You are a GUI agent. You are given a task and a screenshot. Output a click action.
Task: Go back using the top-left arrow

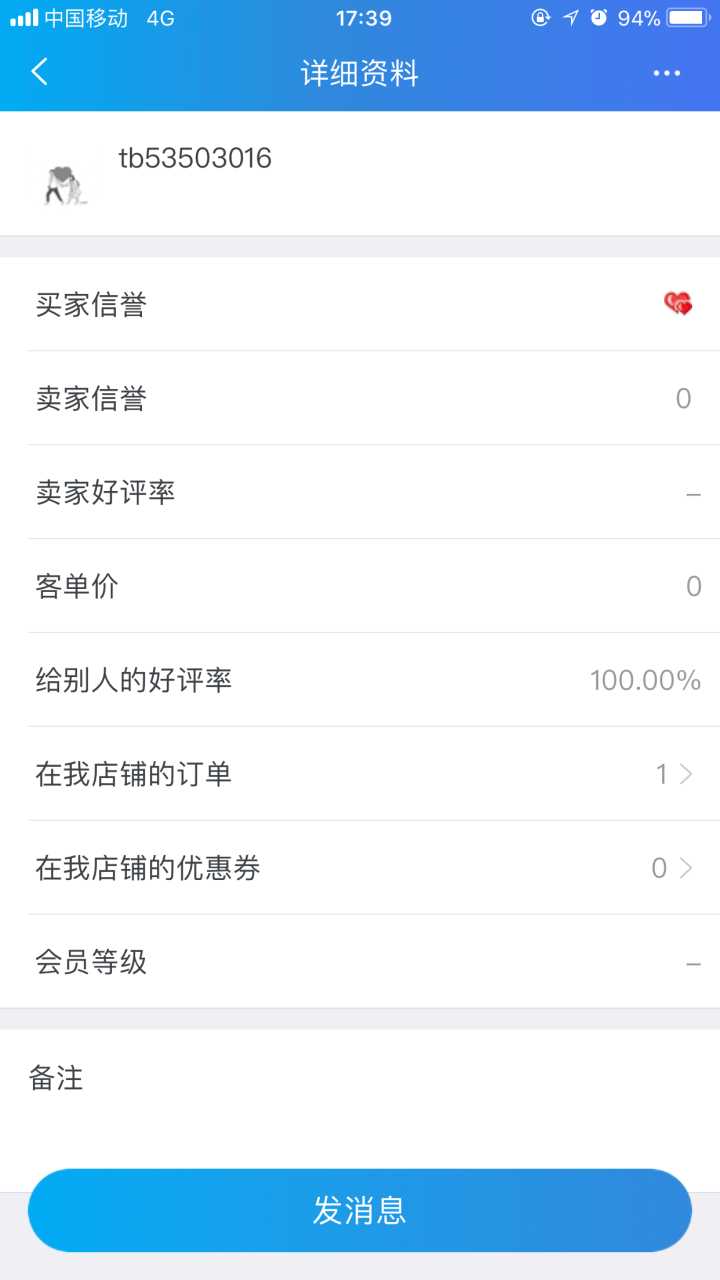click(x=40, y=72)
